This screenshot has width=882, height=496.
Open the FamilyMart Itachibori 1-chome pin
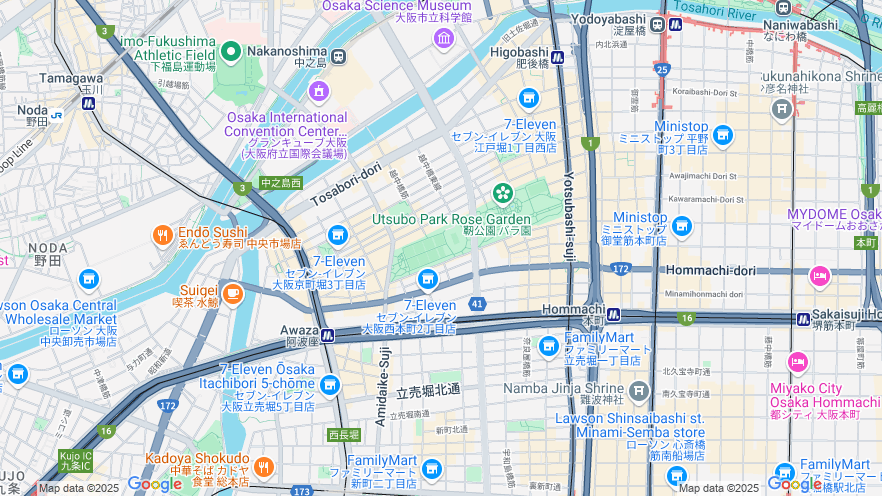pos(548,346)
